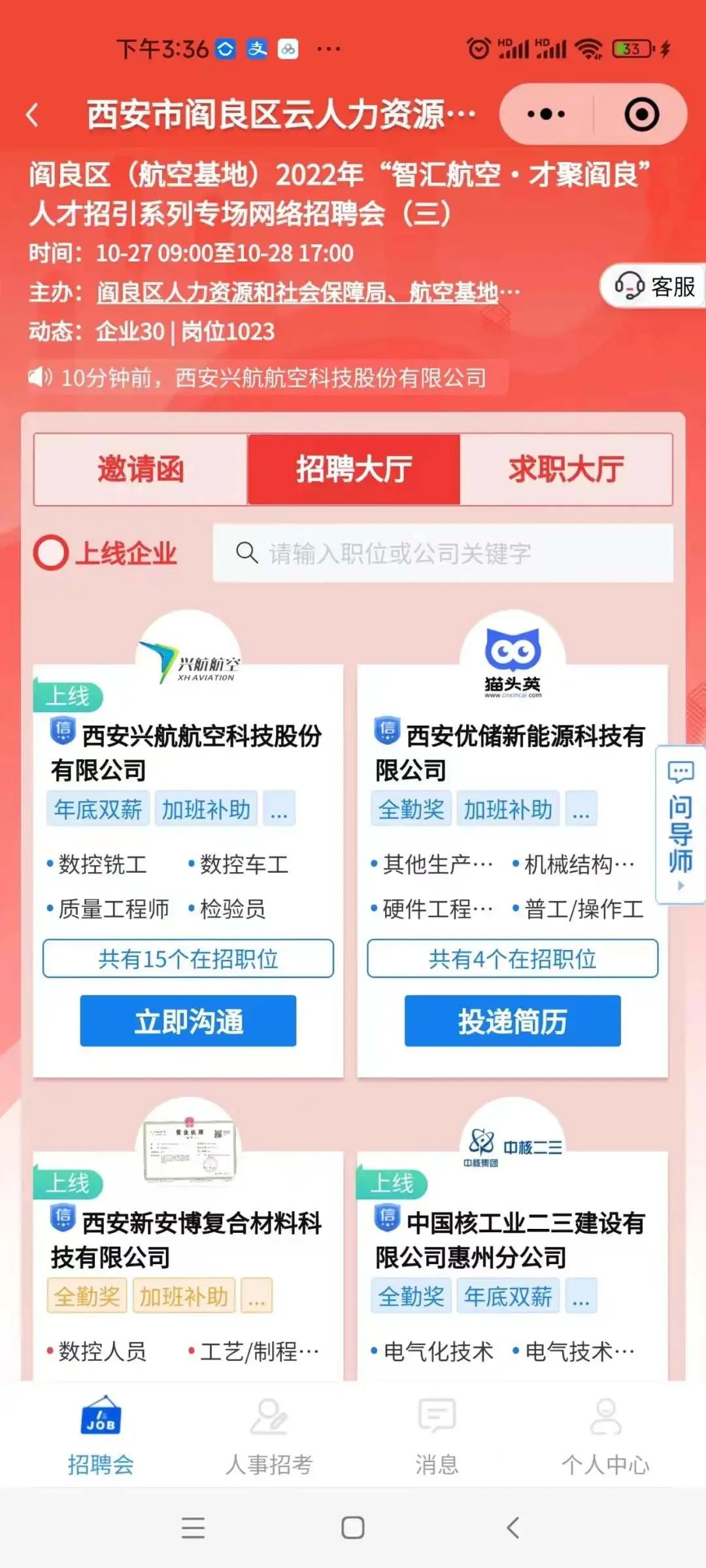View 共有4个在招职位 for 西安优储新能源
Screen dimensions: 706x1568
tap(512, 958)
